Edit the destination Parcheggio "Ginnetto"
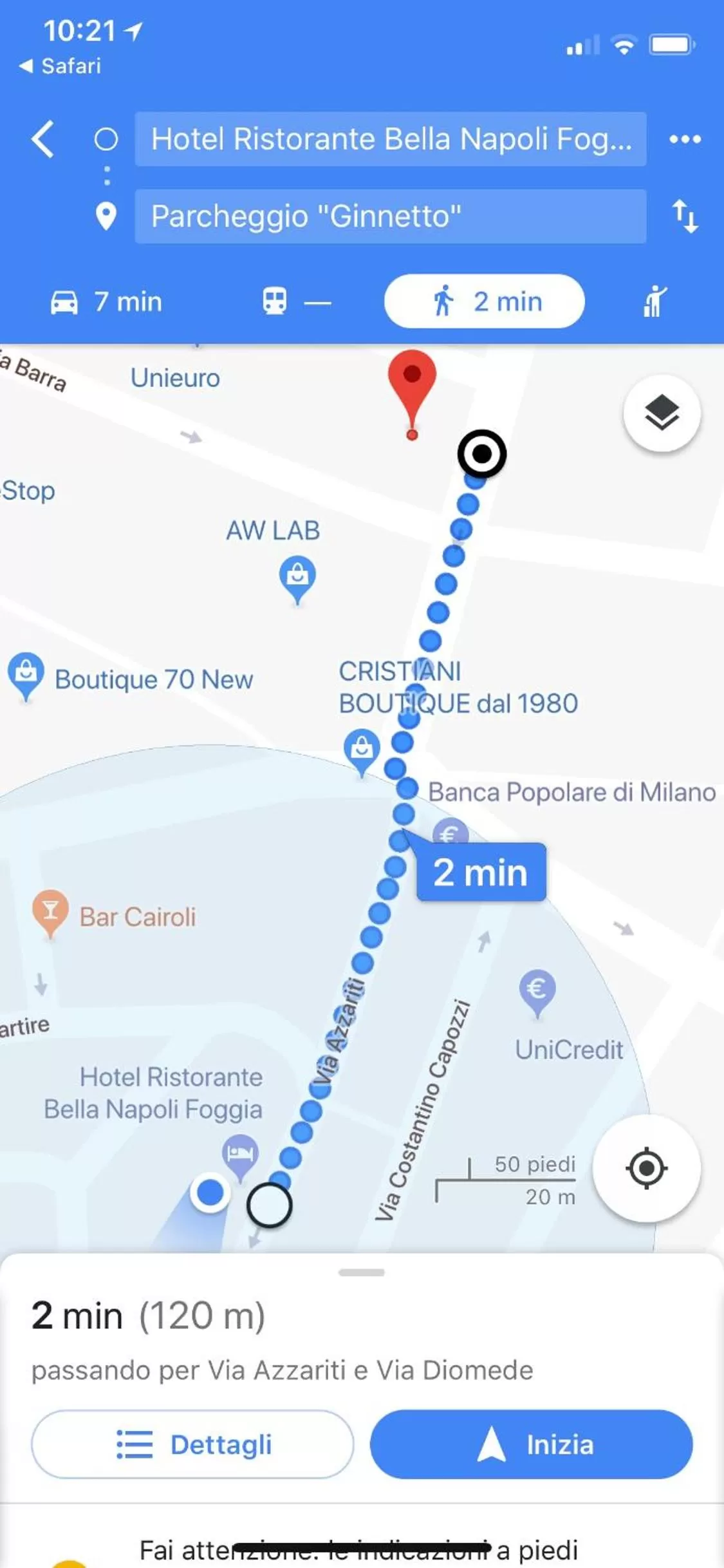This screenshot has height=1568, width=724. [x=390, y=216]
